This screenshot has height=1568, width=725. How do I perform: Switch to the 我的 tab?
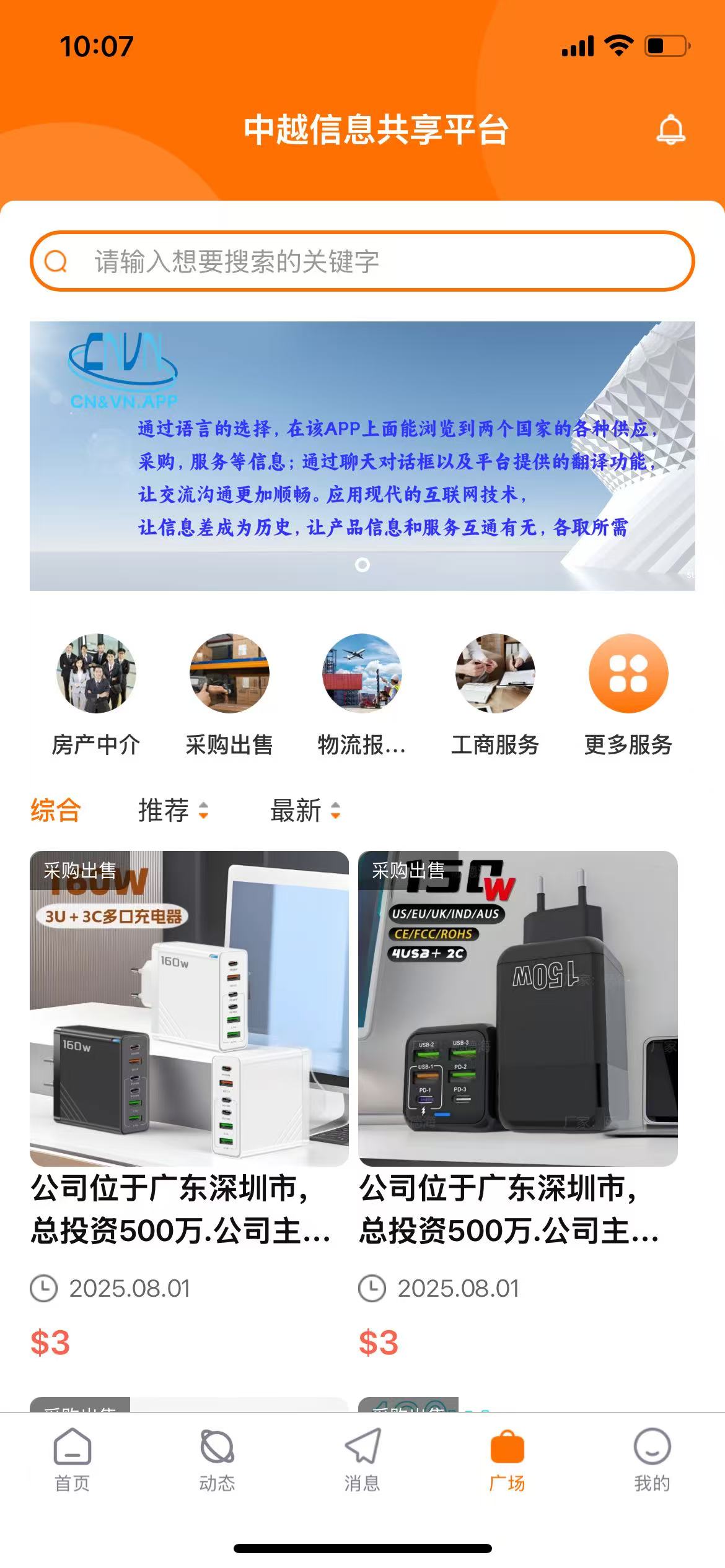pyautogui.click(x=652, y=1460)
